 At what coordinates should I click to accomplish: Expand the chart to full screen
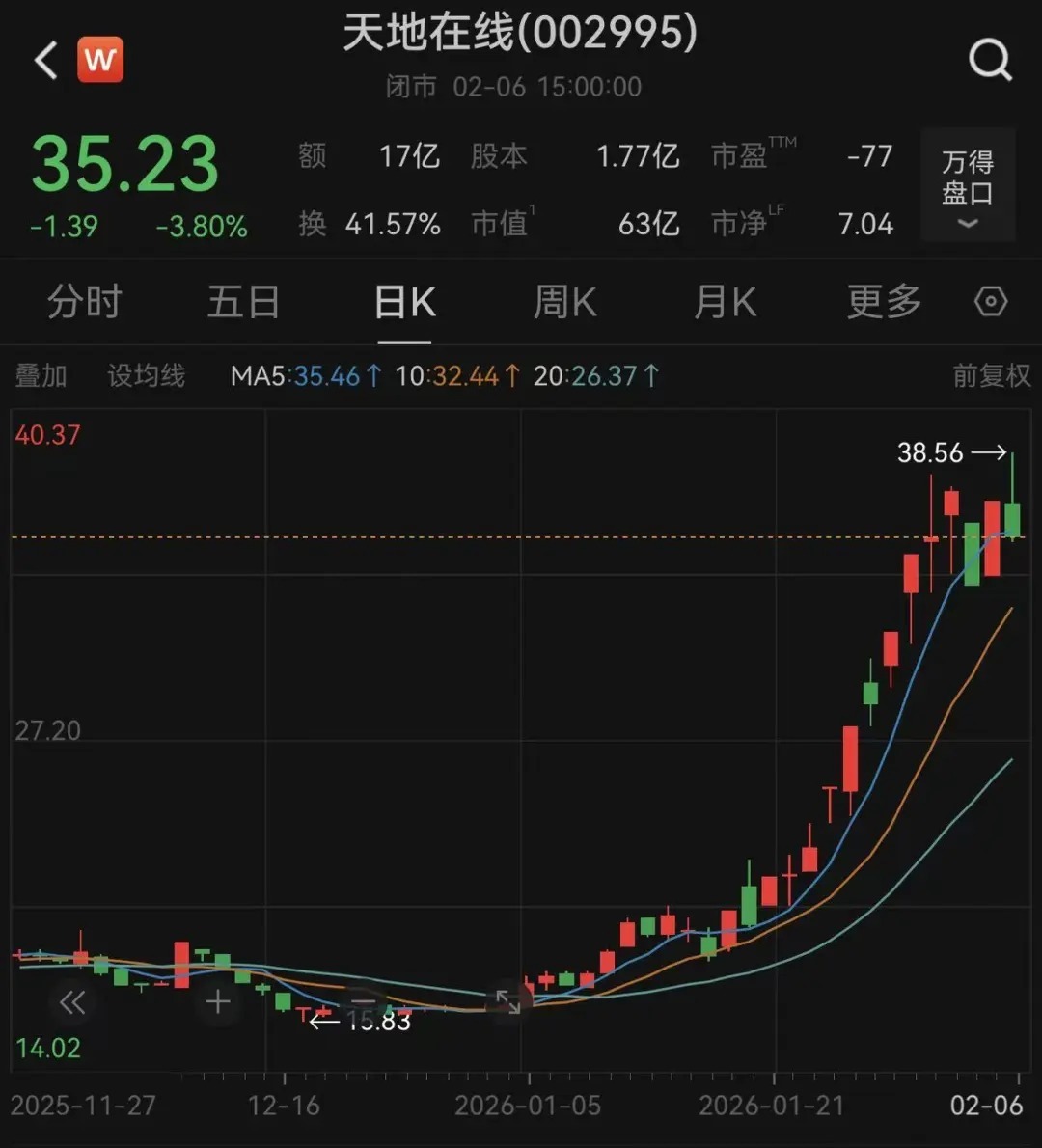[x=508, y=1002]
